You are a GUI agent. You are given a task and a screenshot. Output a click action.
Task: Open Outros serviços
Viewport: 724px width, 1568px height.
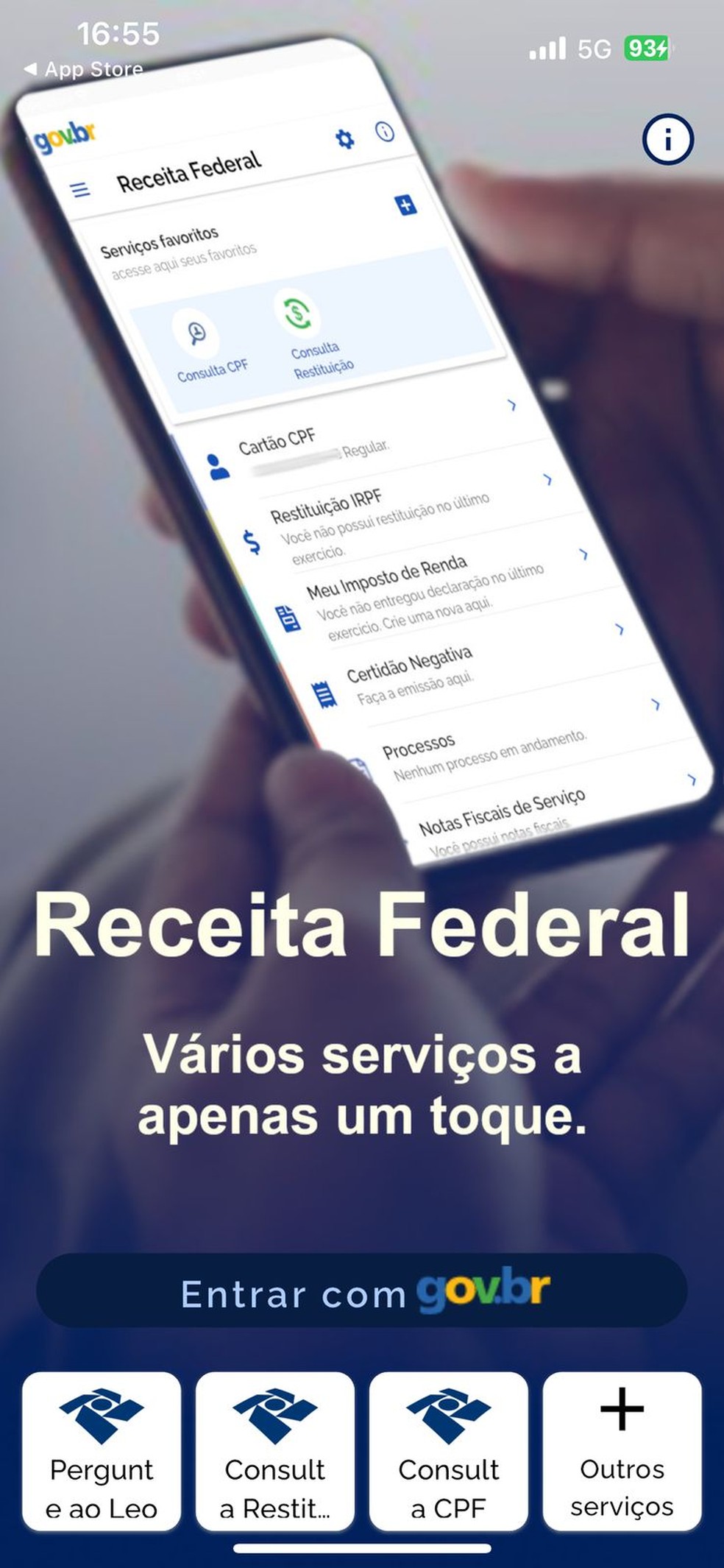click(622, 1451)
